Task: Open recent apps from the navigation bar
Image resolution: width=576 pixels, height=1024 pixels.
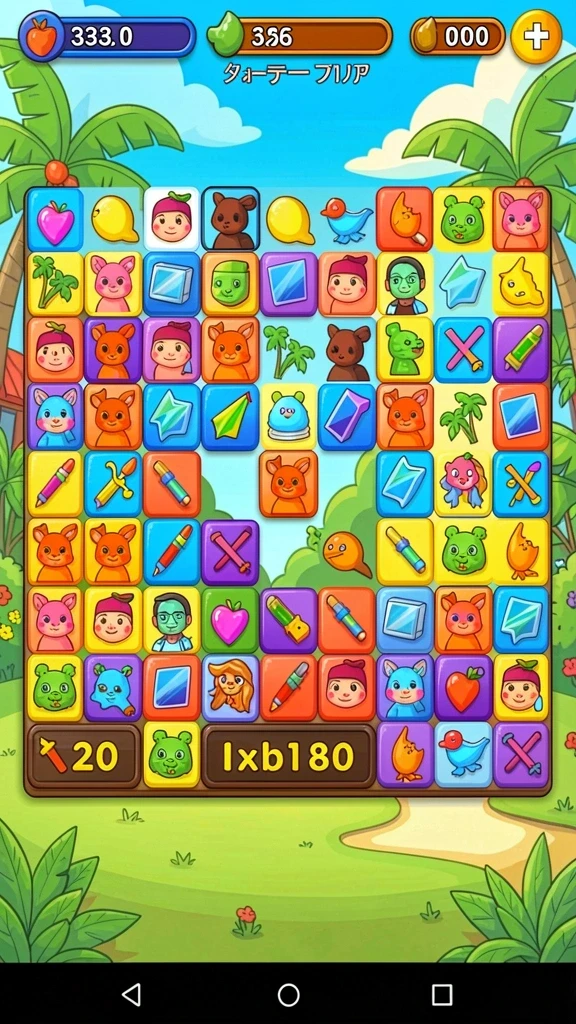Action: [442, 995]
